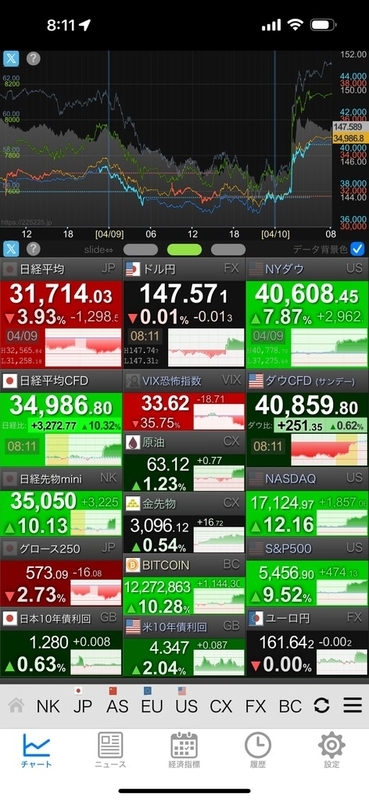The height and width of the screenshot is (800, 369).
Task: Switch to the 経済指標 tab
Action: [x=184, y=750]
